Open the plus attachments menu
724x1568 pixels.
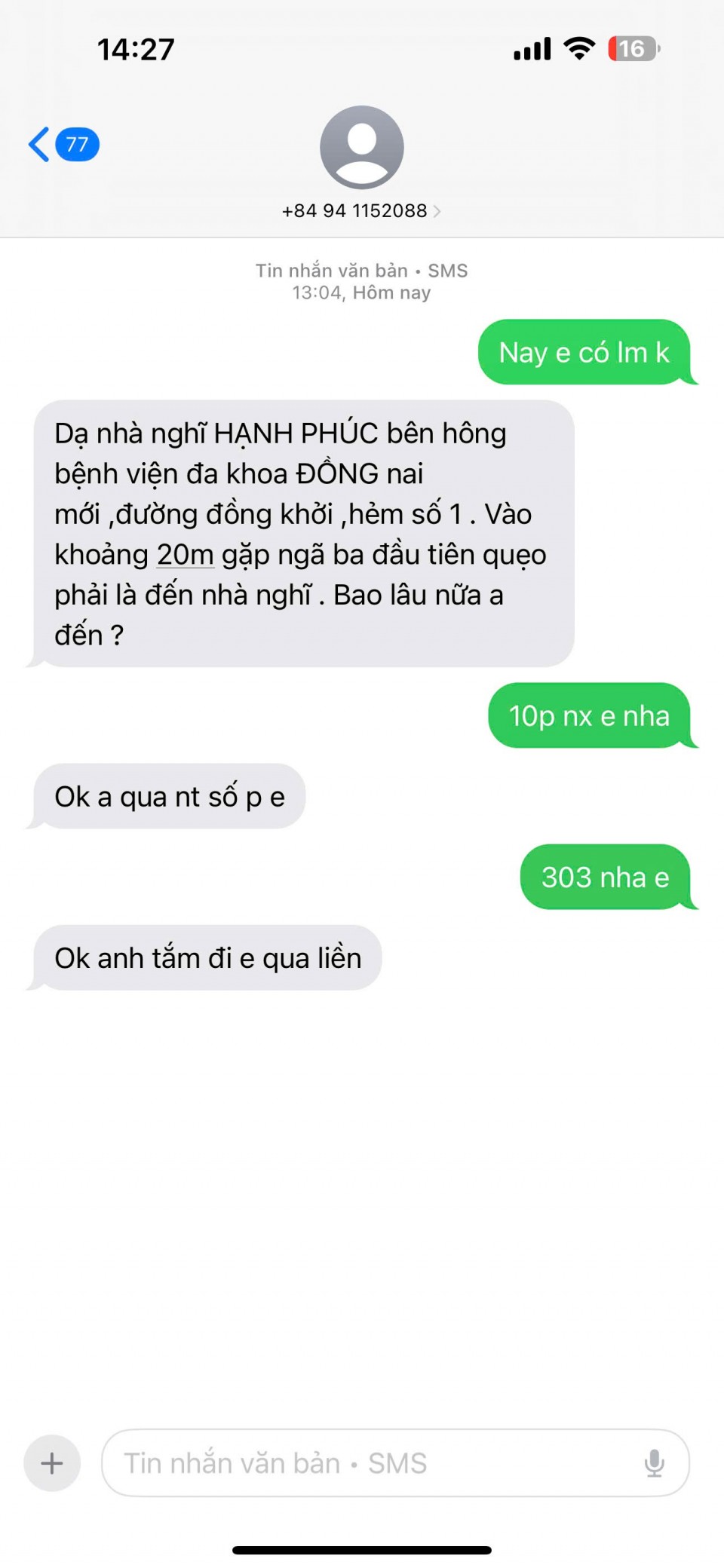coord(52,1463)
